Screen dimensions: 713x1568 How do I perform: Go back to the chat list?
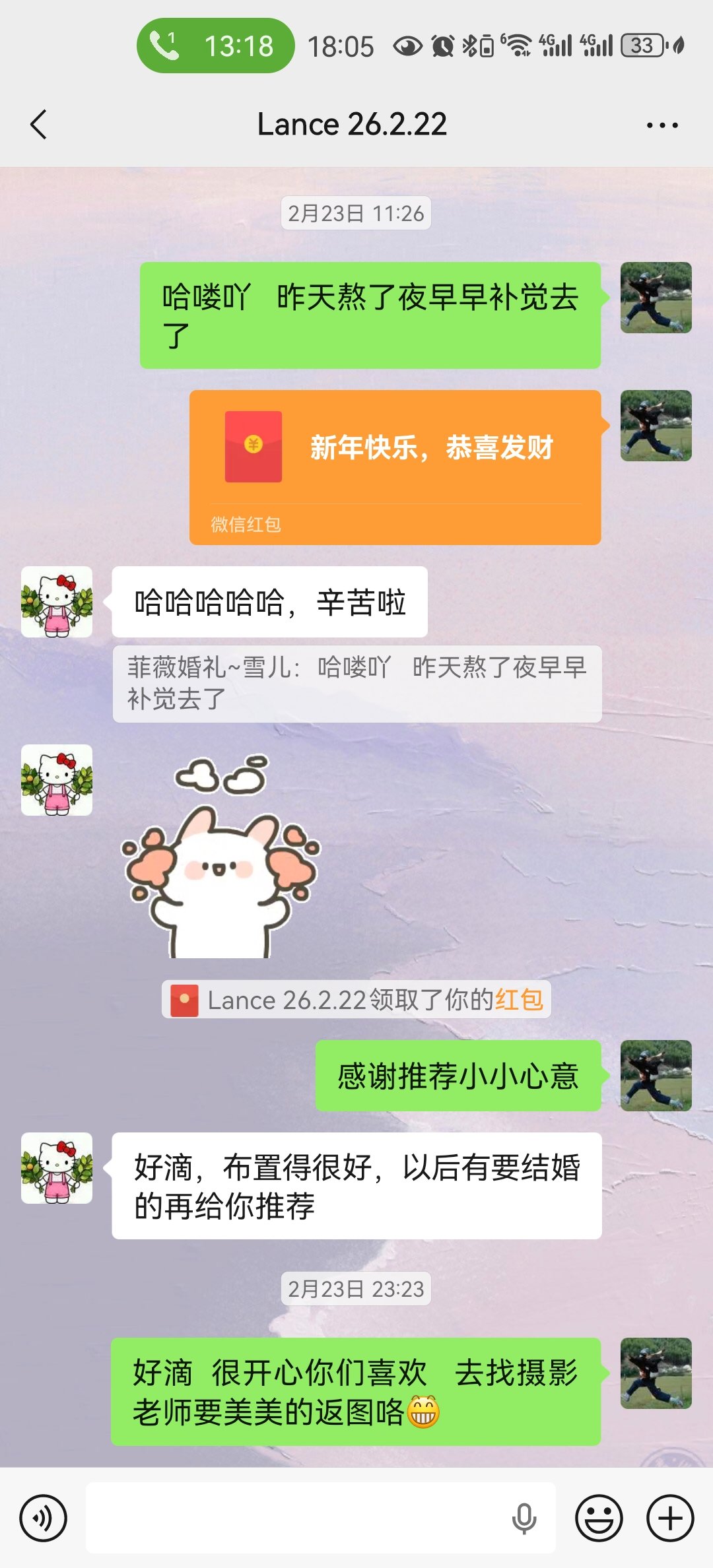[x=39, y=124]
